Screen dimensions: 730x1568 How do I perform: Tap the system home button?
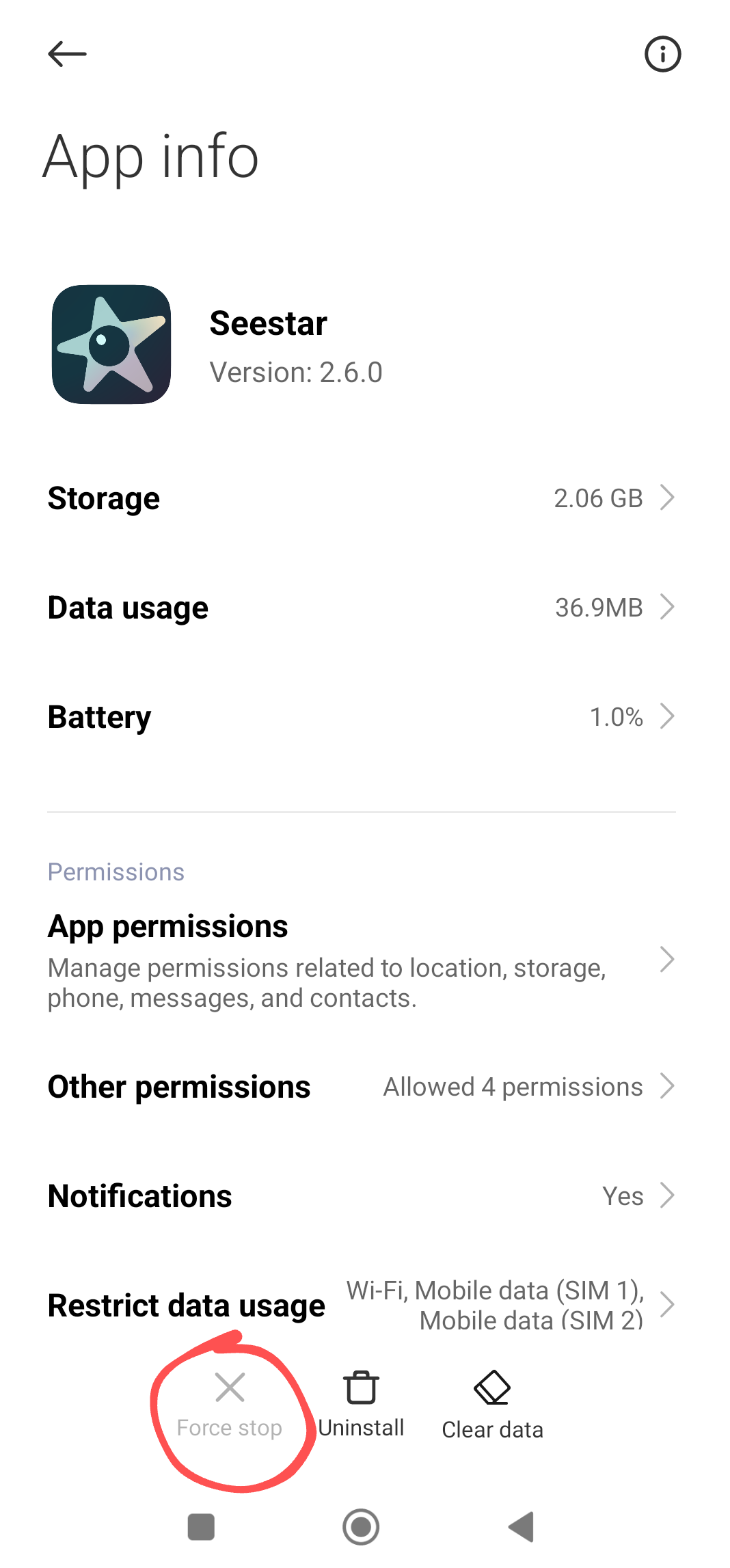361,1527
